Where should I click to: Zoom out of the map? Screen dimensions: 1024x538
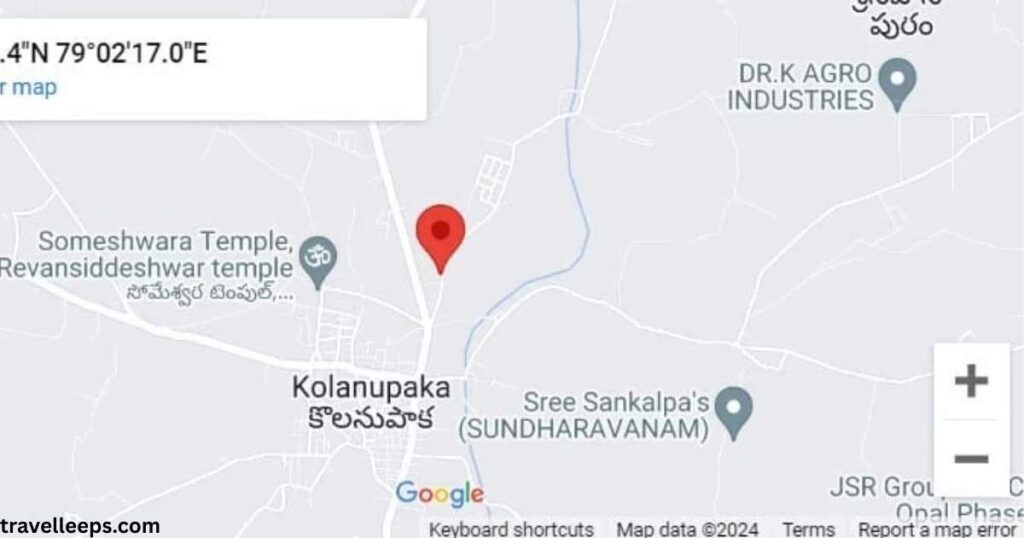pos(970,459)
